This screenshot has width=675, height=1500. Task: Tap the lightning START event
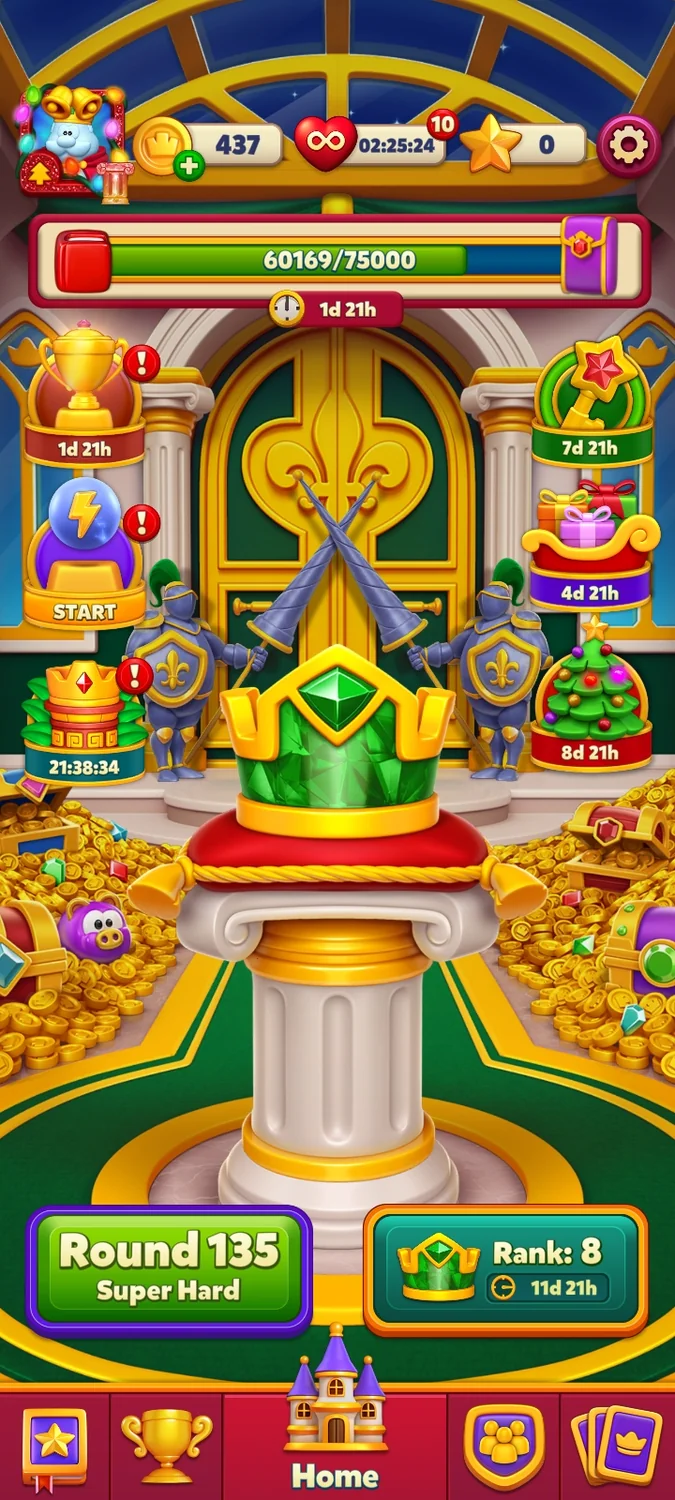pyautogui.click(x=84, y=553)
